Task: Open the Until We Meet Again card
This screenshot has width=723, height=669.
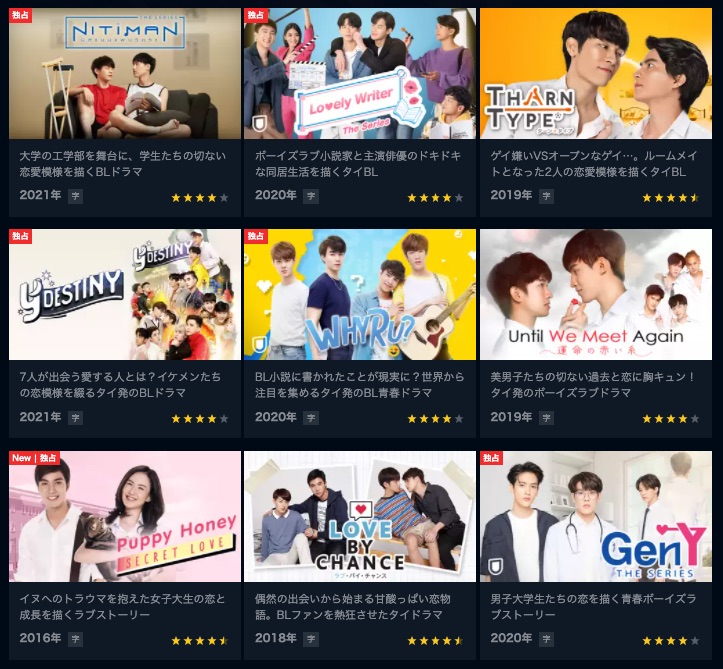Action: click(x=596, y=295)
